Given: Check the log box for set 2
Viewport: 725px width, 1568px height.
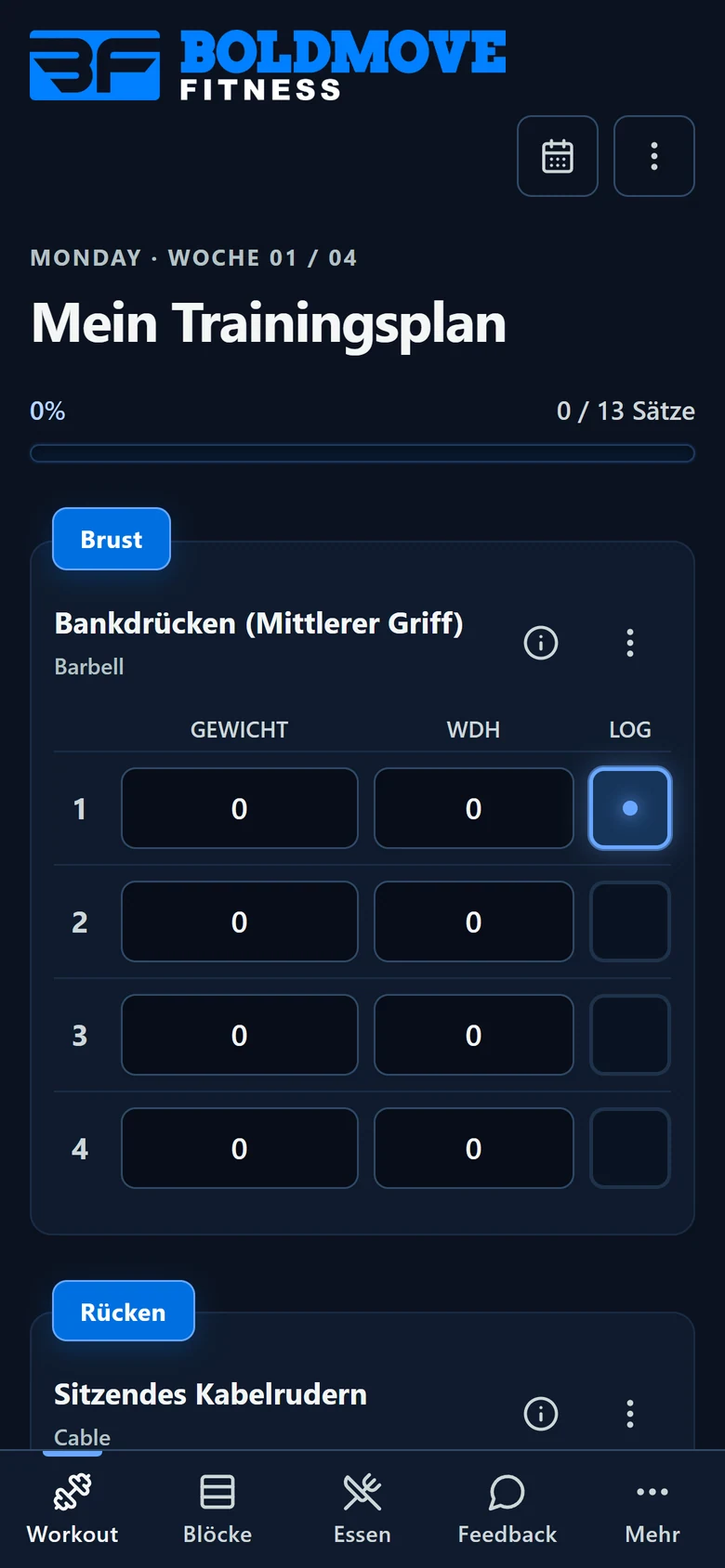Looking at the screenshot, I should (630, 921).
